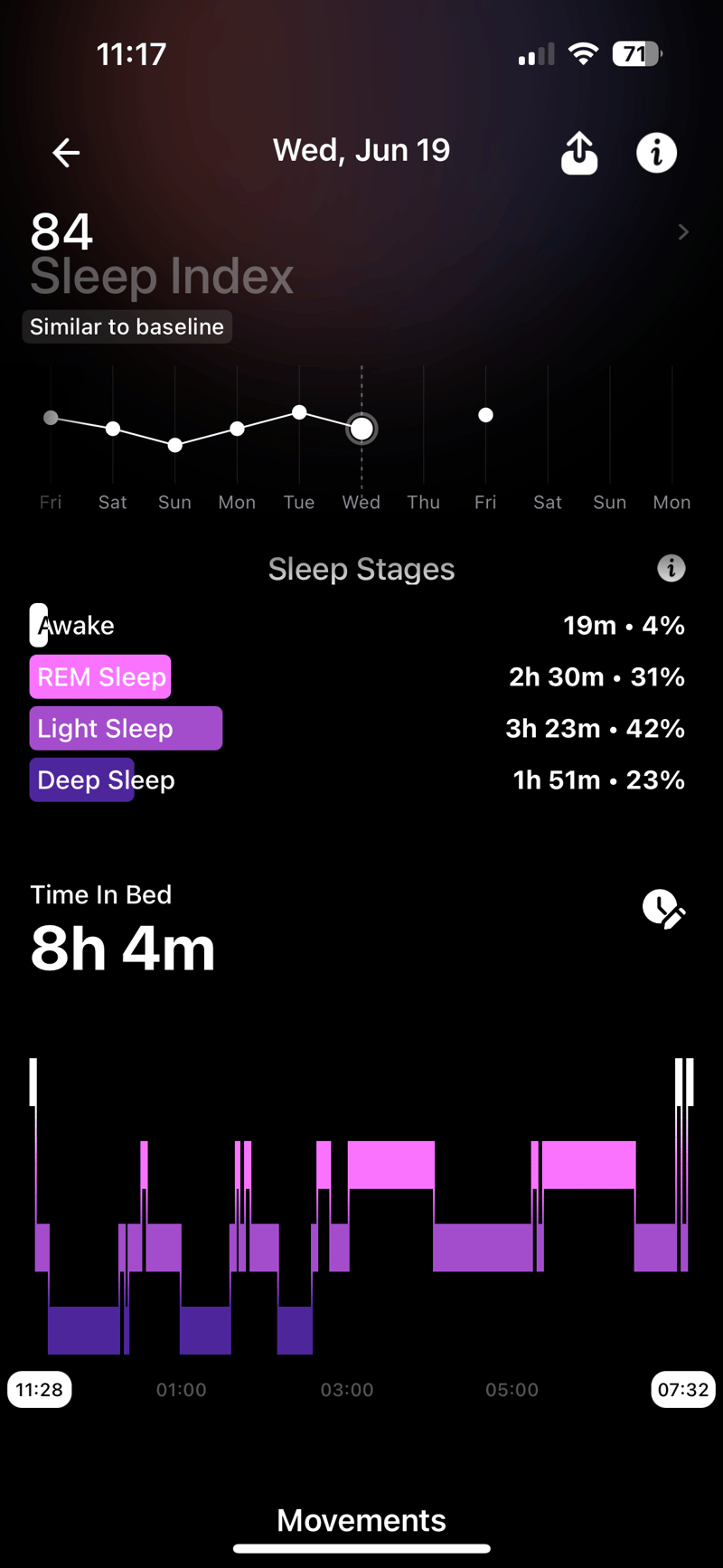
Task: Tap the Wed, Jun 19 date title
Action: tap(361, 150)
